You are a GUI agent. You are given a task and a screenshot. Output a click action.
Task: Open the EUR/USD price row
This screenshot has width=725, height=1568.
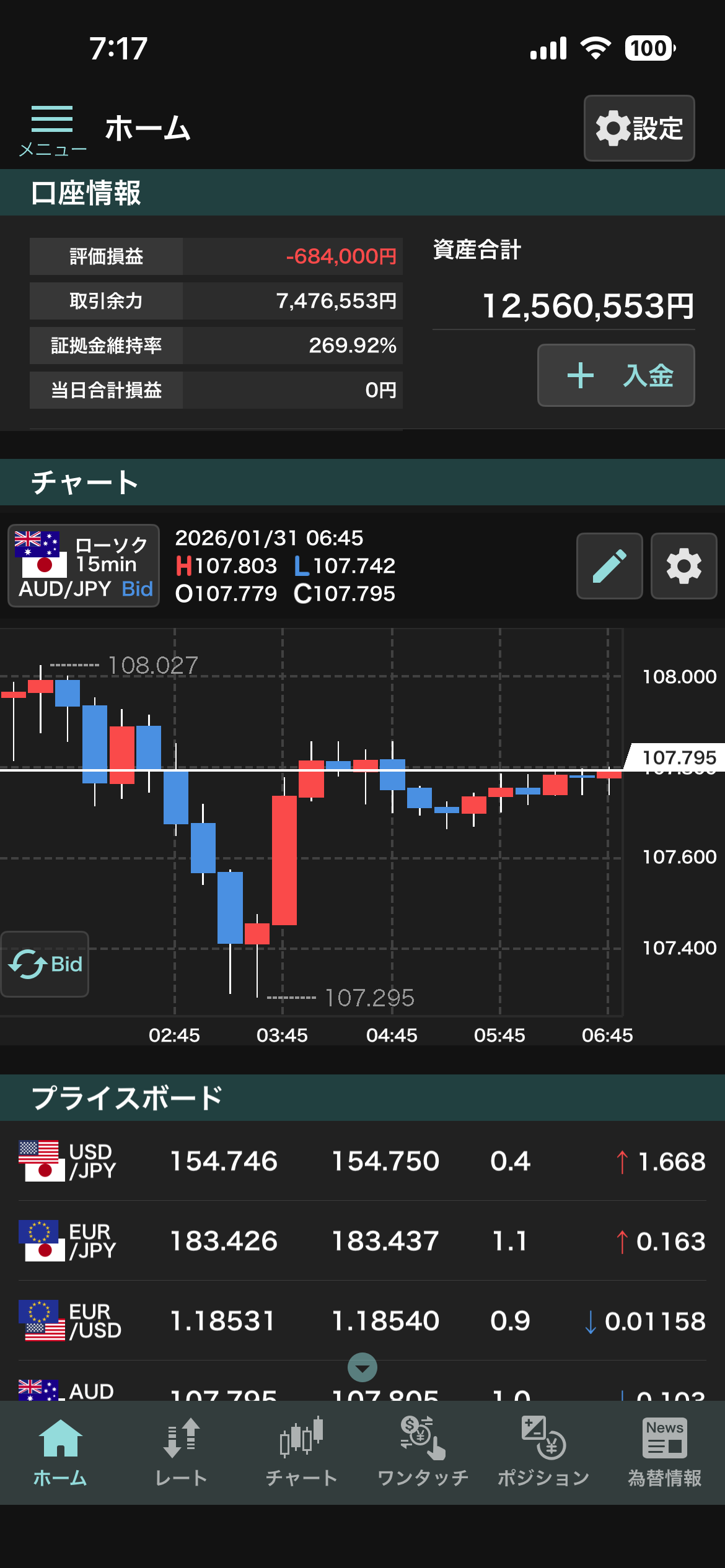[362, 1321]
